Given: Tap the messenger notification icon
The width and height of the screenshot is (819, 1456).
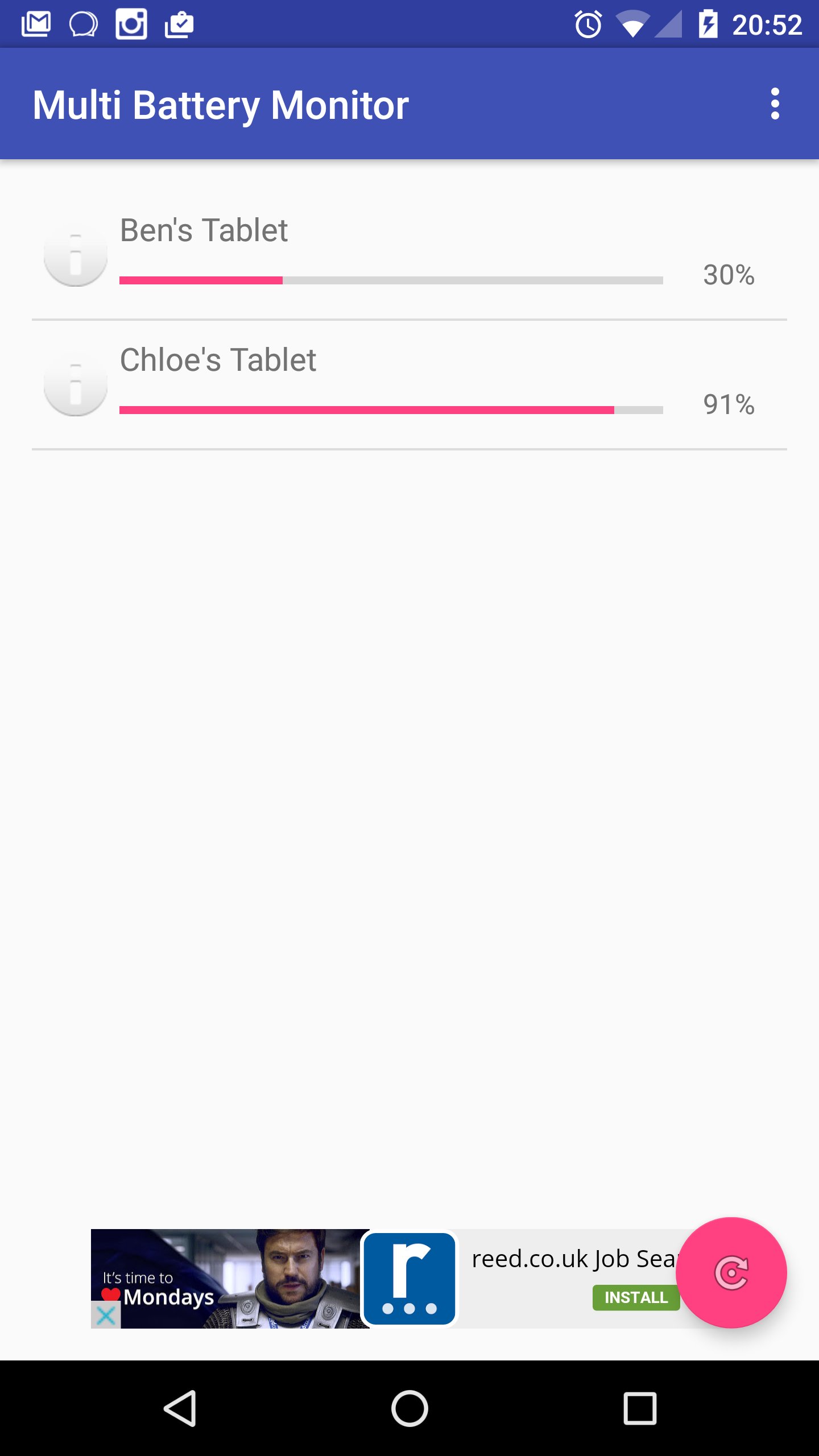Looking at the screenshot, I should 83,24.
